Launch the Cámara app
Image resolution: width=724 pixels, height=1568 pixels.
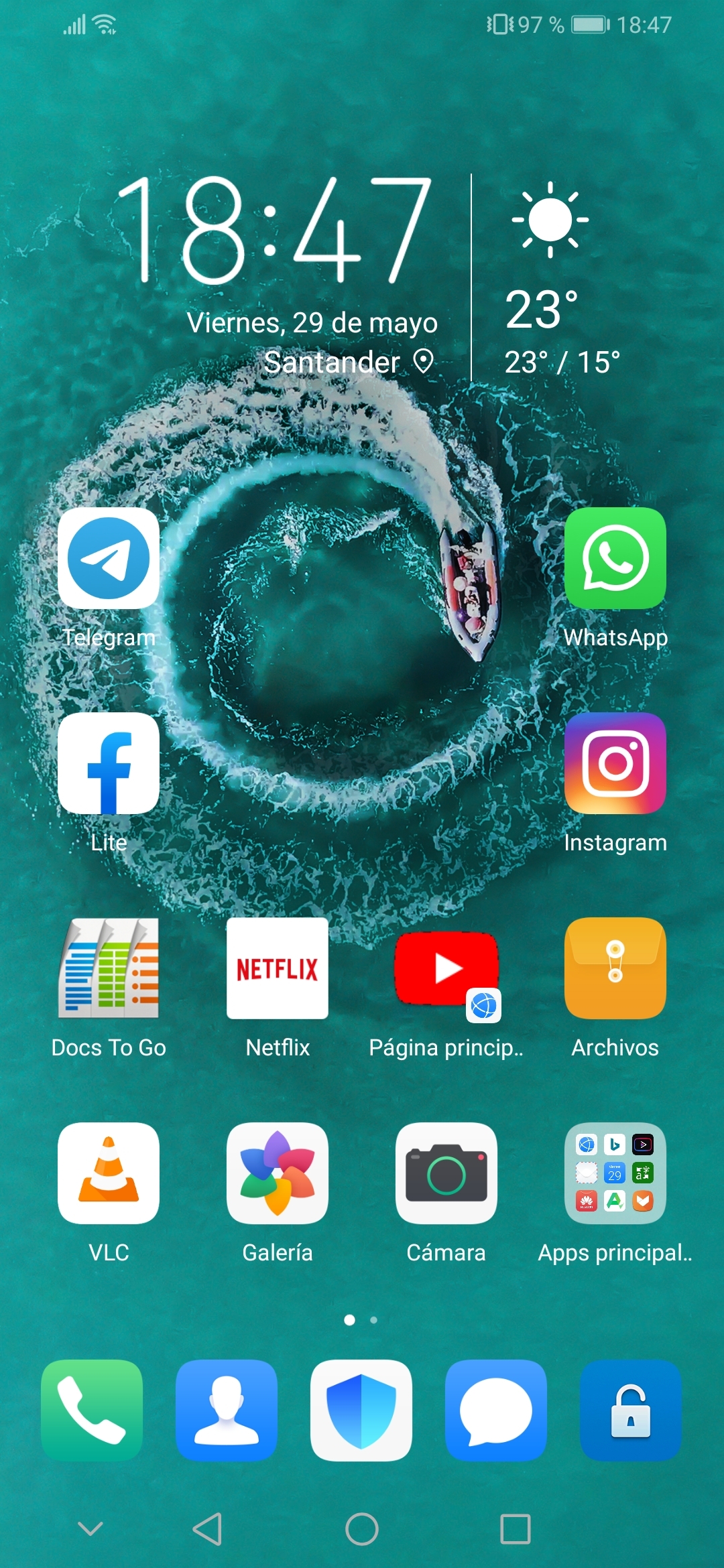click(446, 1173)
